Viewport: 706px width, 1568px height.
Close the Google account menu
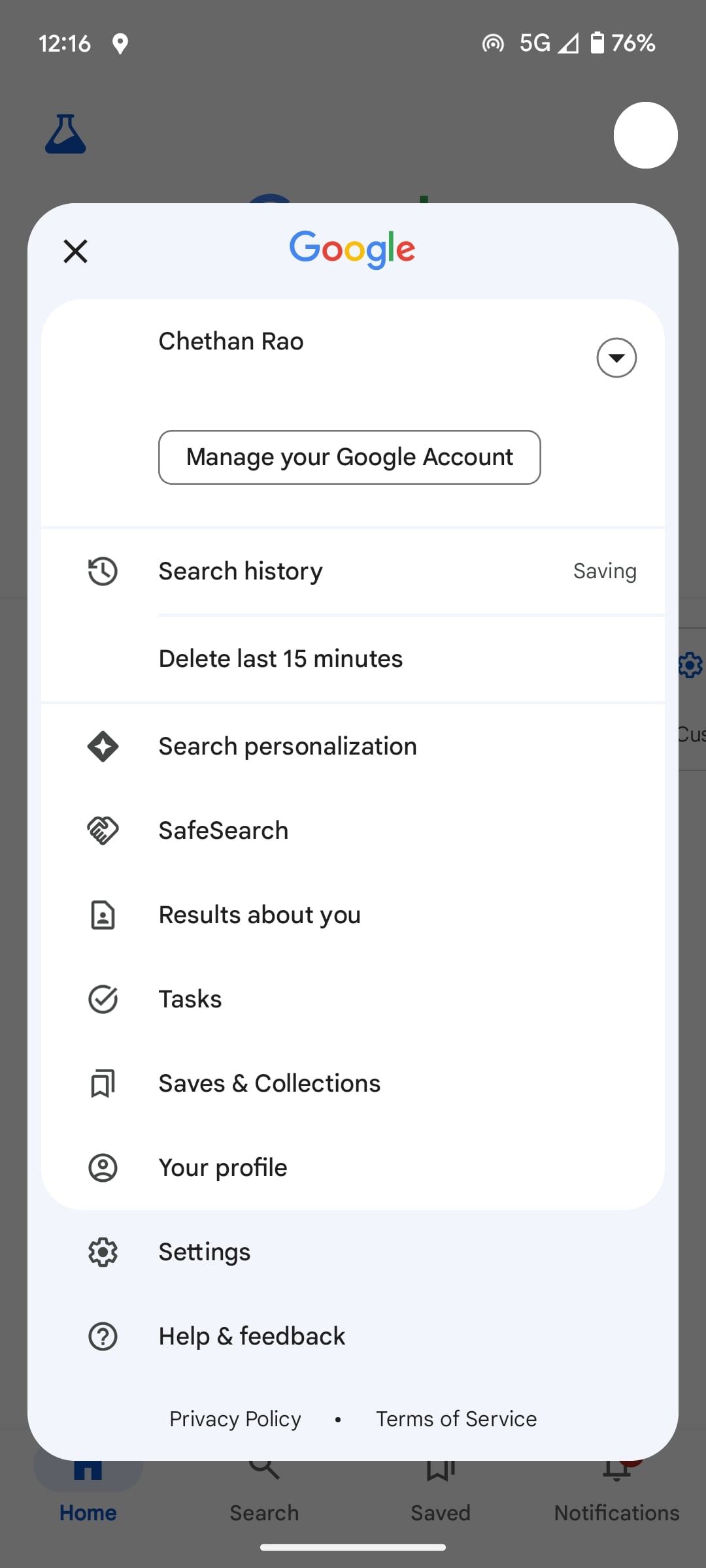[x=75, y=251]
